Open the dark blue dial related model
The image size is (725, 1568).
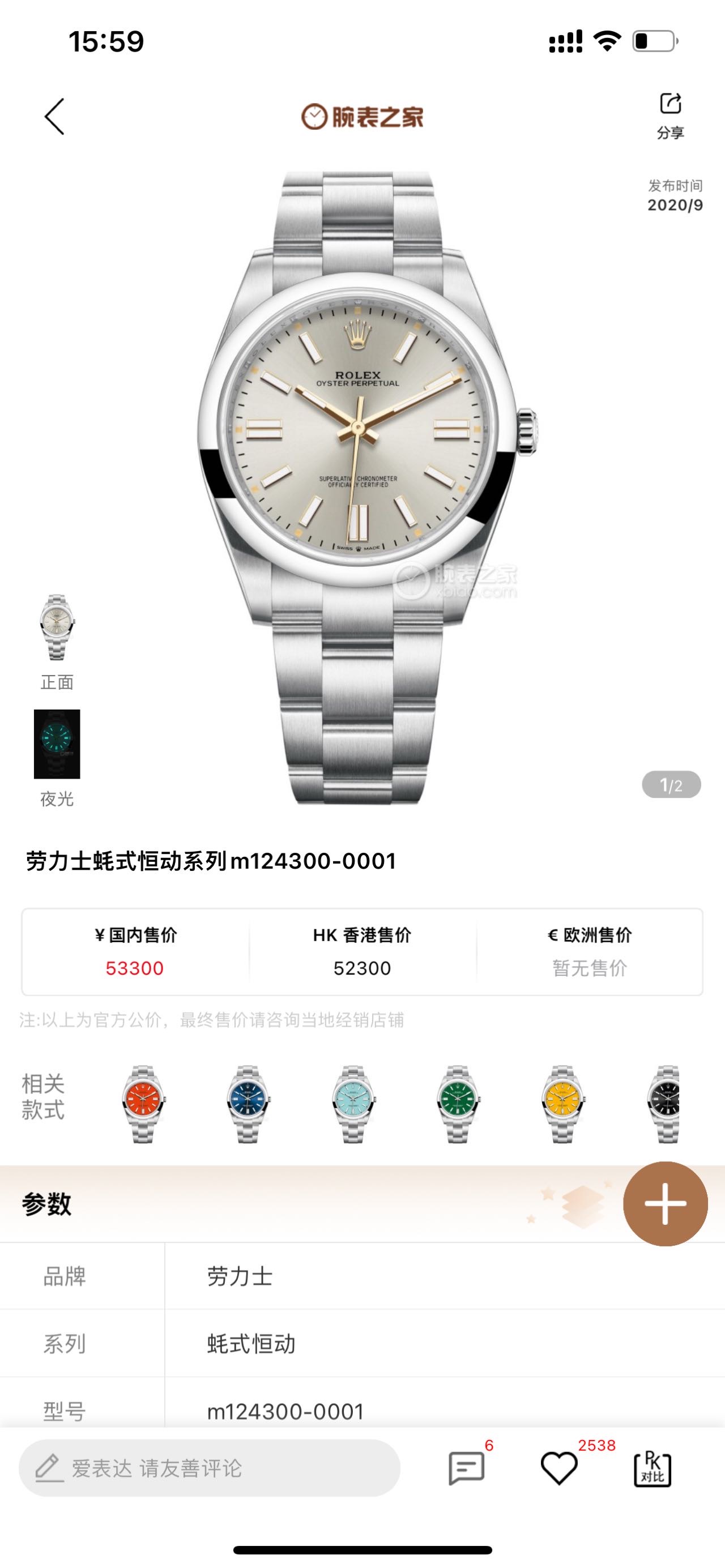pyautogui.click(x=248, y=1104)
